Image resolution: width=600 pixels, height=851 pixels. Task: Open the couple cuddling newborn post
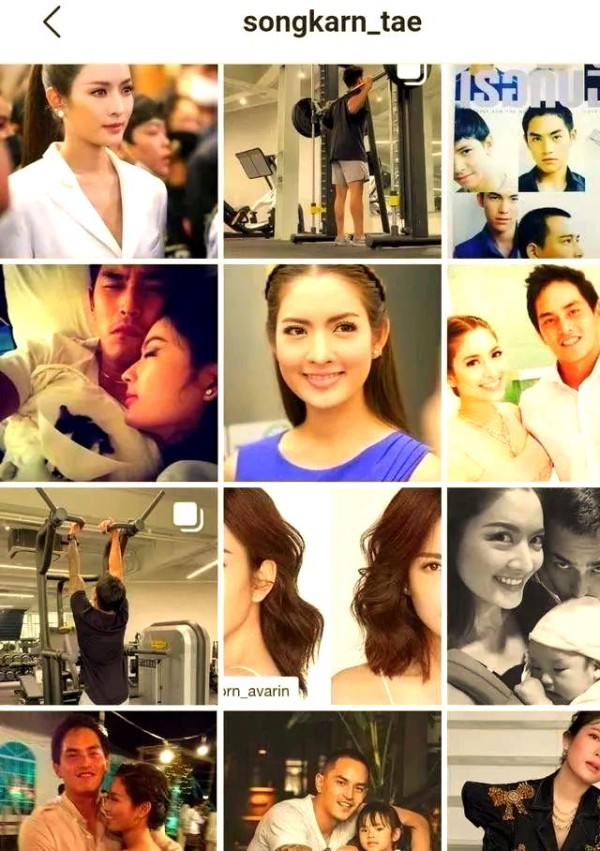coord(108,372)
